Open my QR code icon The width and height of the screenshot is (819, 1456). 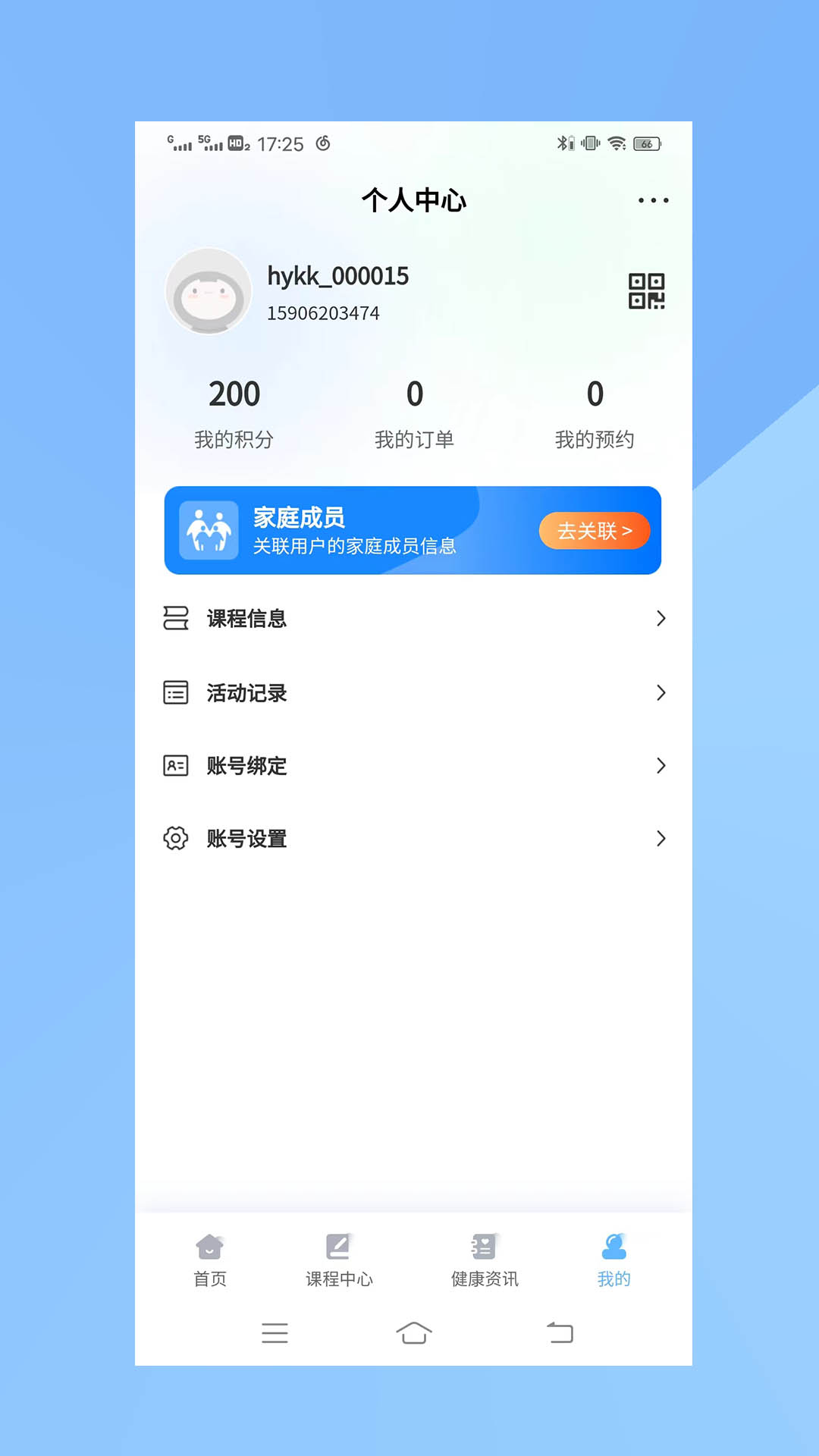[646, 291]
